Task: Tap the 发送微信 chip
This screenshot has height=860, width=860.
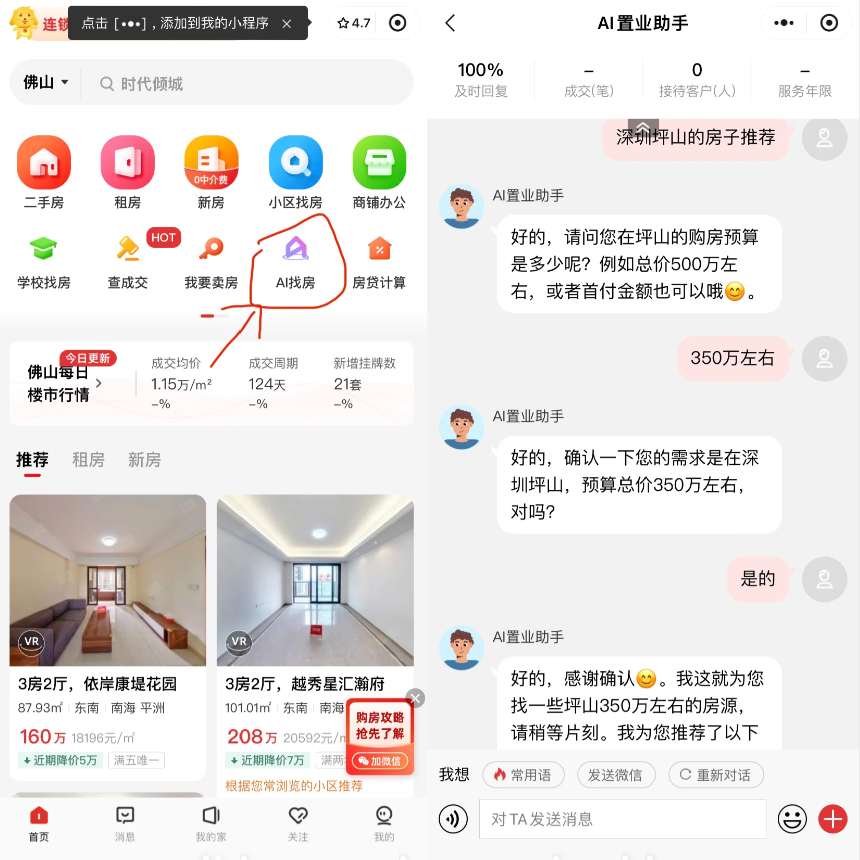Action: pos(615,774)
